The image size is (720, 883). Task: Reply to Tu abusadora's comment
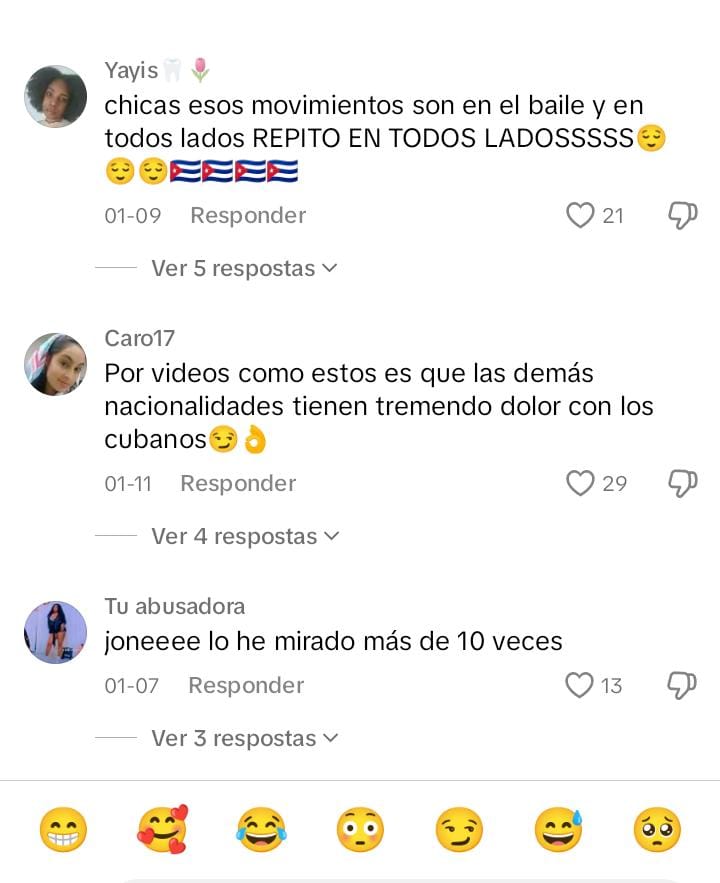tap(246, 685)
